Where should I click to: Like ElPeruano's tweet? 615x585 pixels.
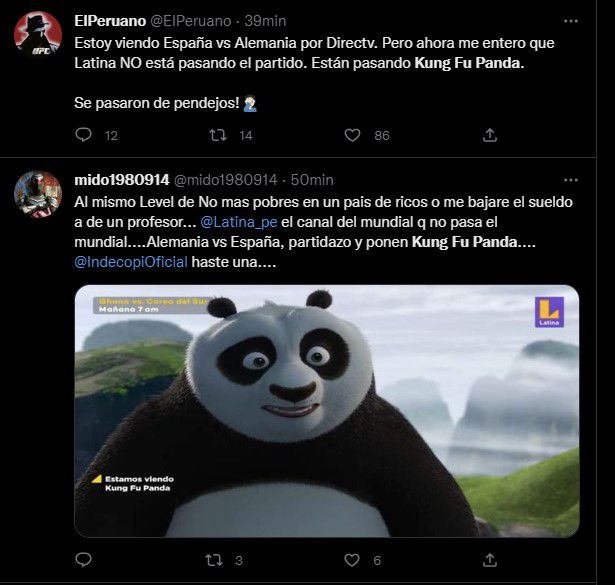(352, 135)
